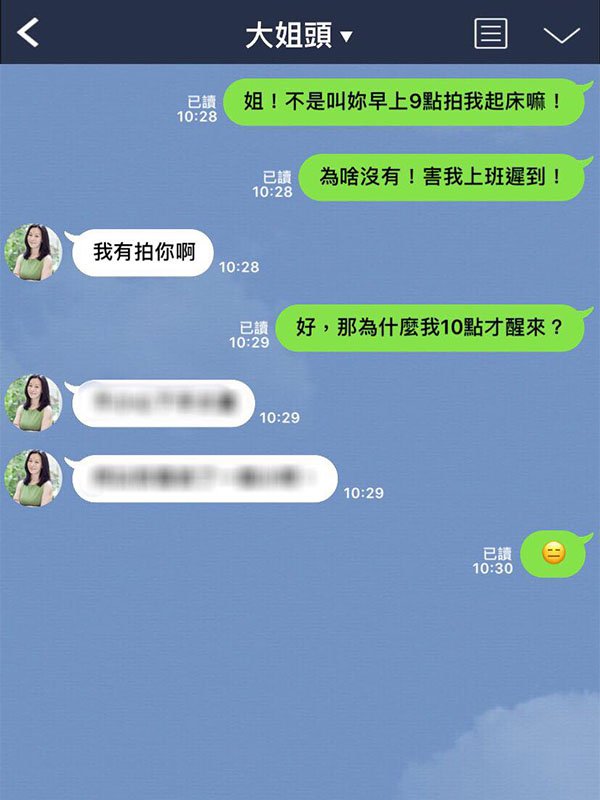Expand the 大姐頭 chat title dropdown
The width and height of the screenshot is (600, 800).
299,36
